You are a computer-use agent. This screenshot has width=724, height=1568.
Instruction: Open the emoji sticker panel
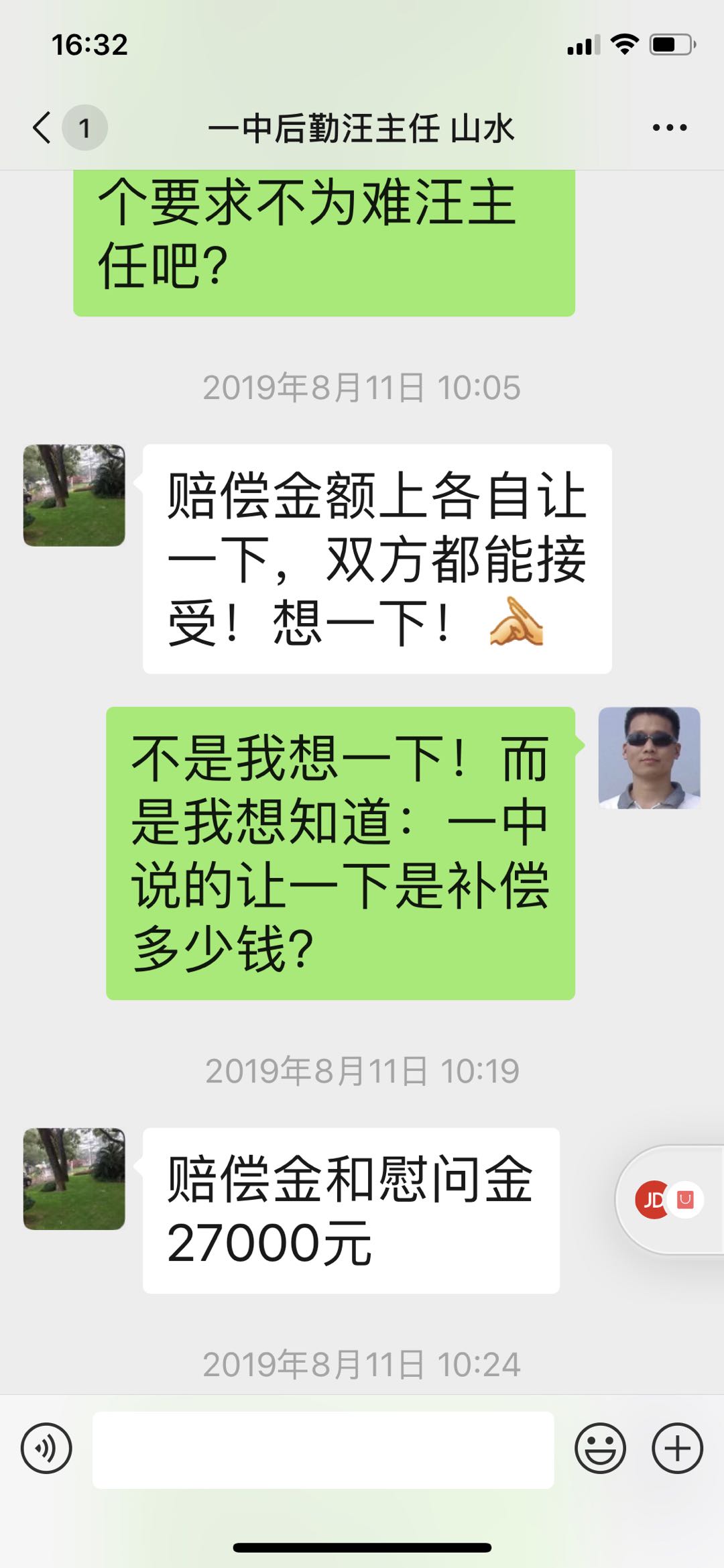click(600, 1448)
